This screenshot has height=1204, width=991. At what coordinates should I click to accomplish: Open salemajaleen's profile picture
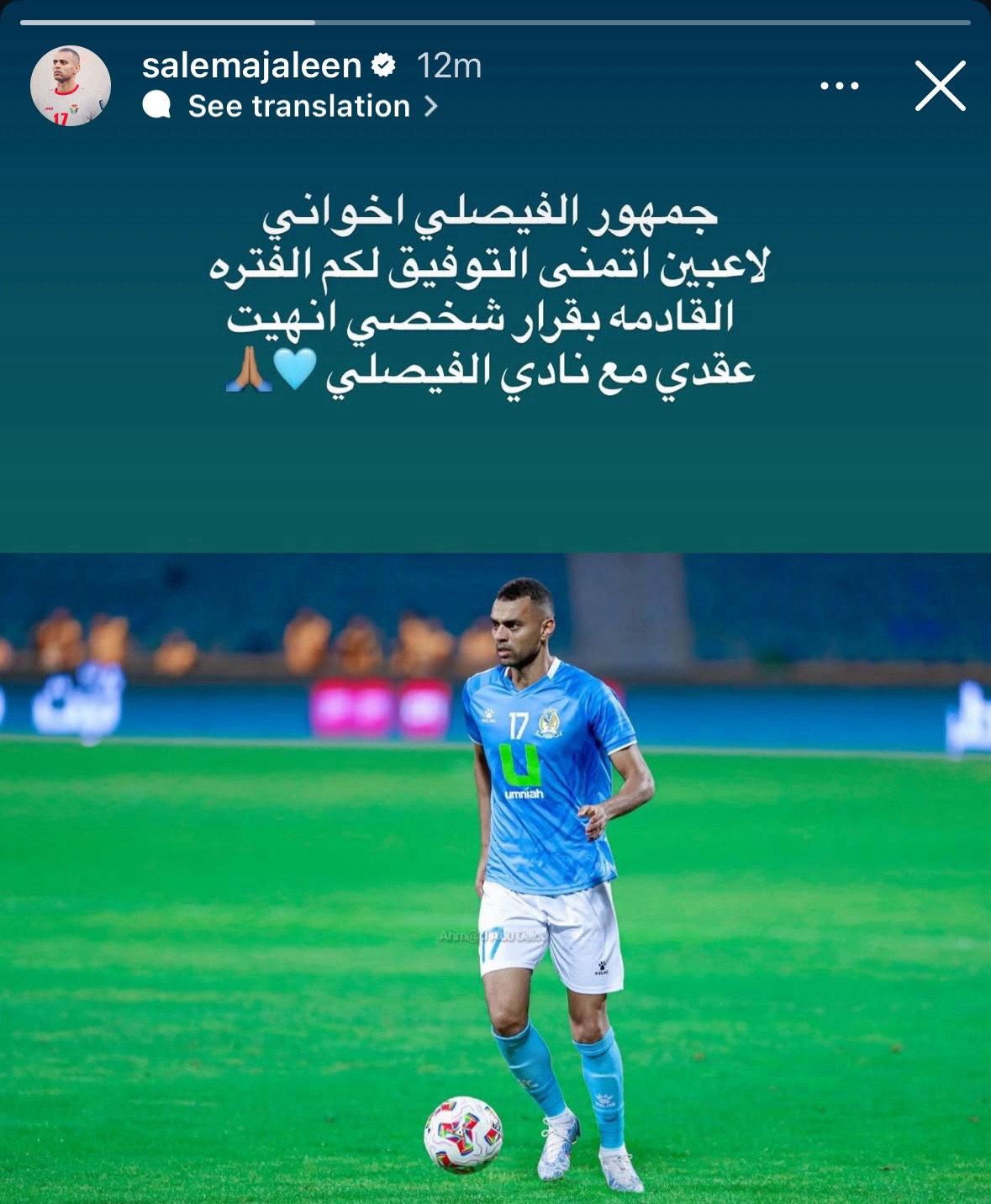[71, 86]
